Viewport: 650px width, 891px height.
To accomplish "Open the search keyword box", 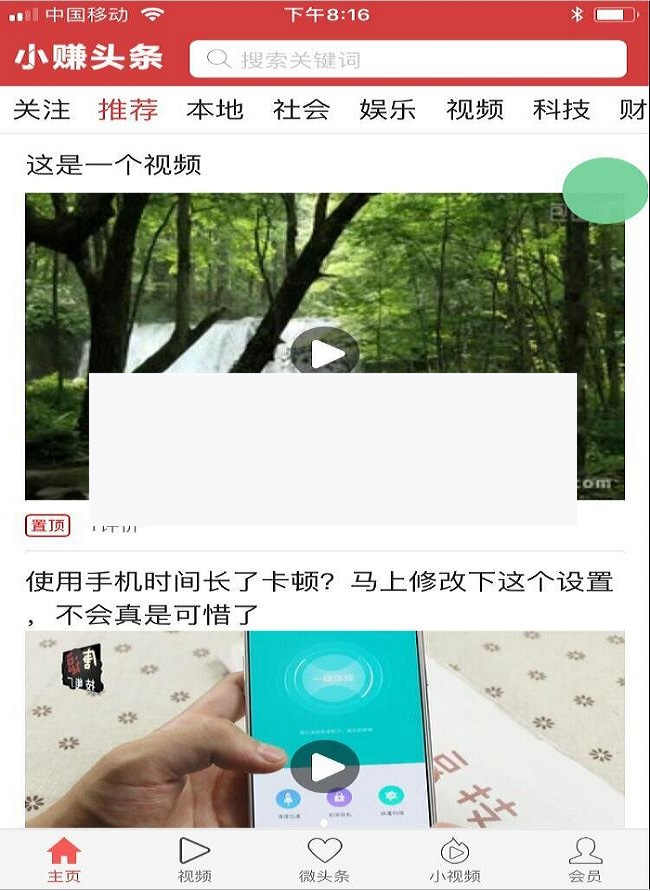I will (x=408, y=59).
